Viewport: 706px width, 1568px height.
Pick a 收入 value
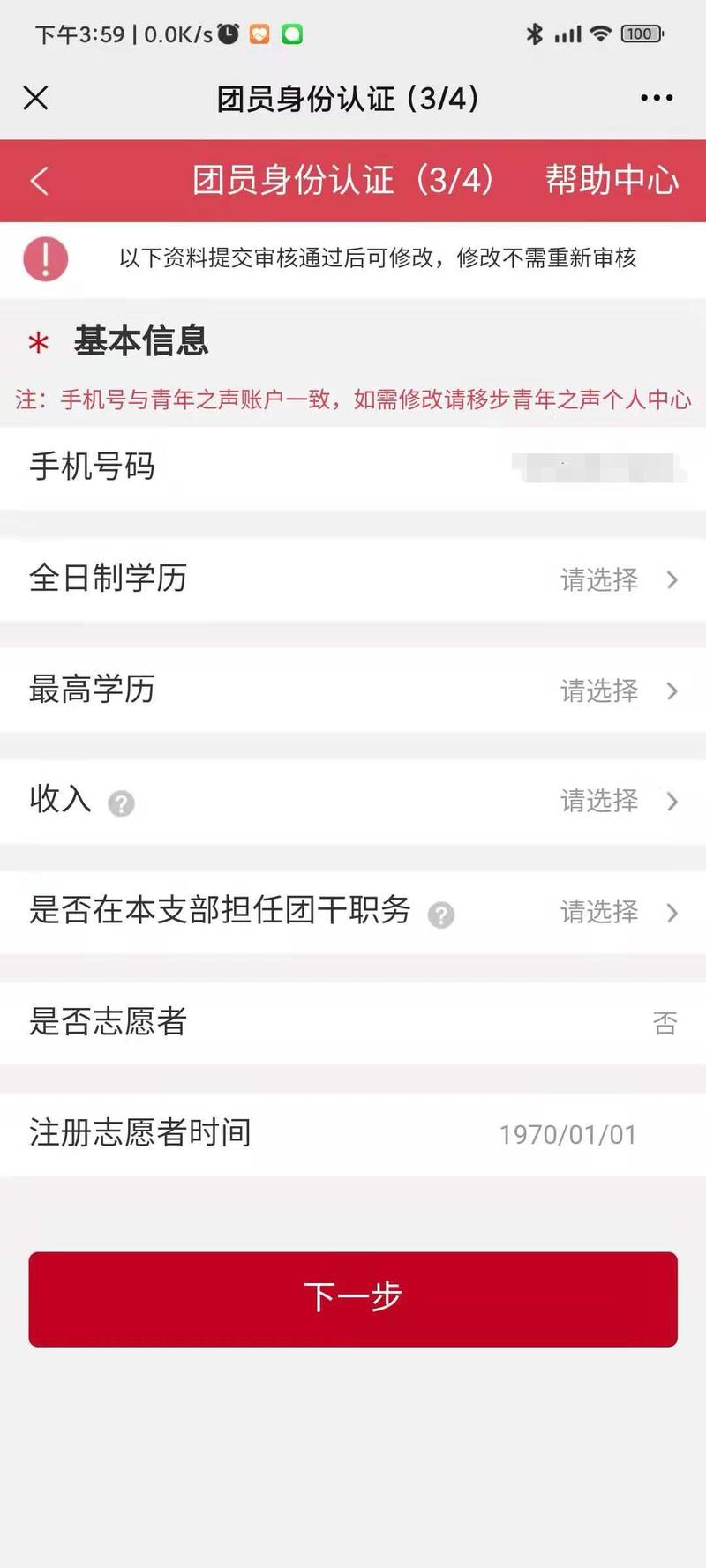tap(618, 801)
